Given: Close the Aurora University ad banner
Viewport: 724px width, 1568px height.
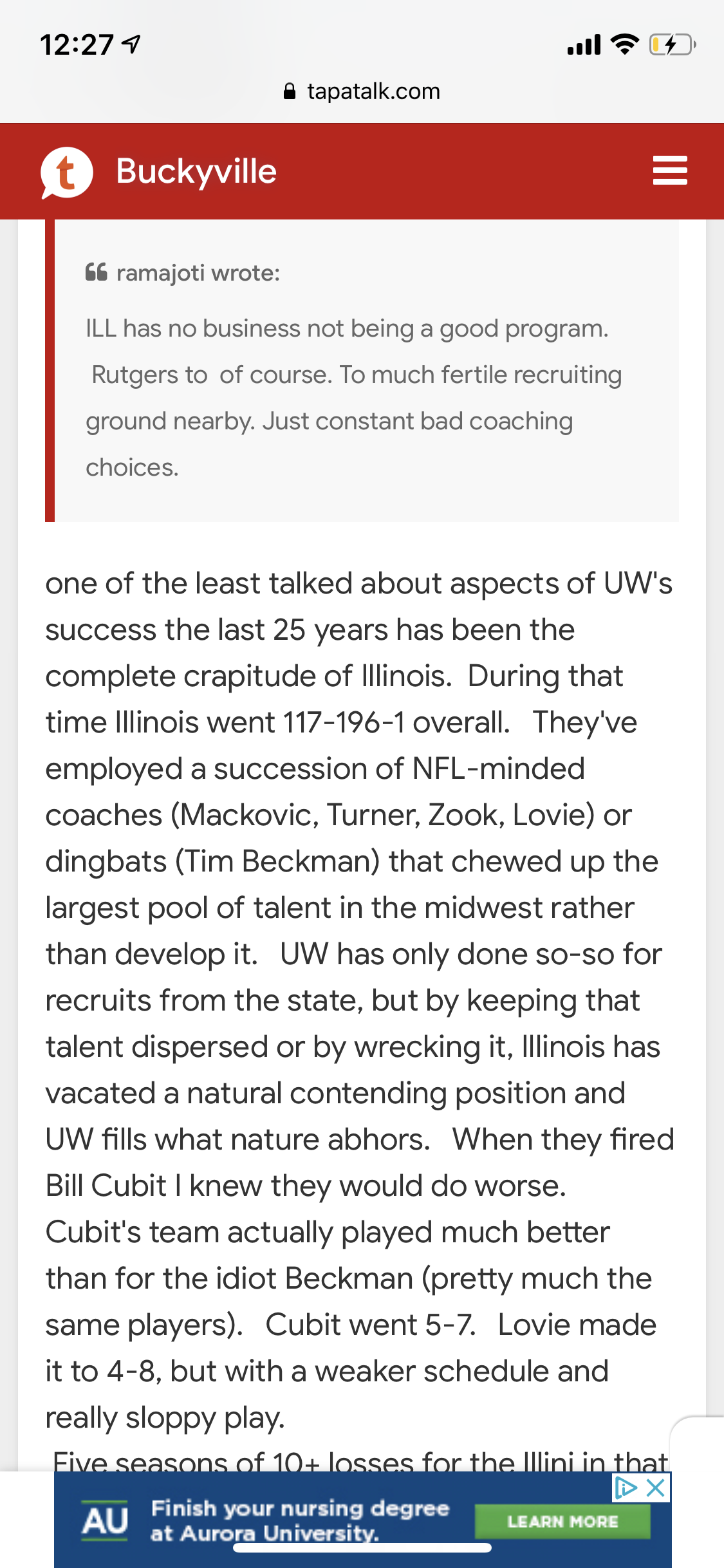Looking at the screenshot, I should (656, 1488).
